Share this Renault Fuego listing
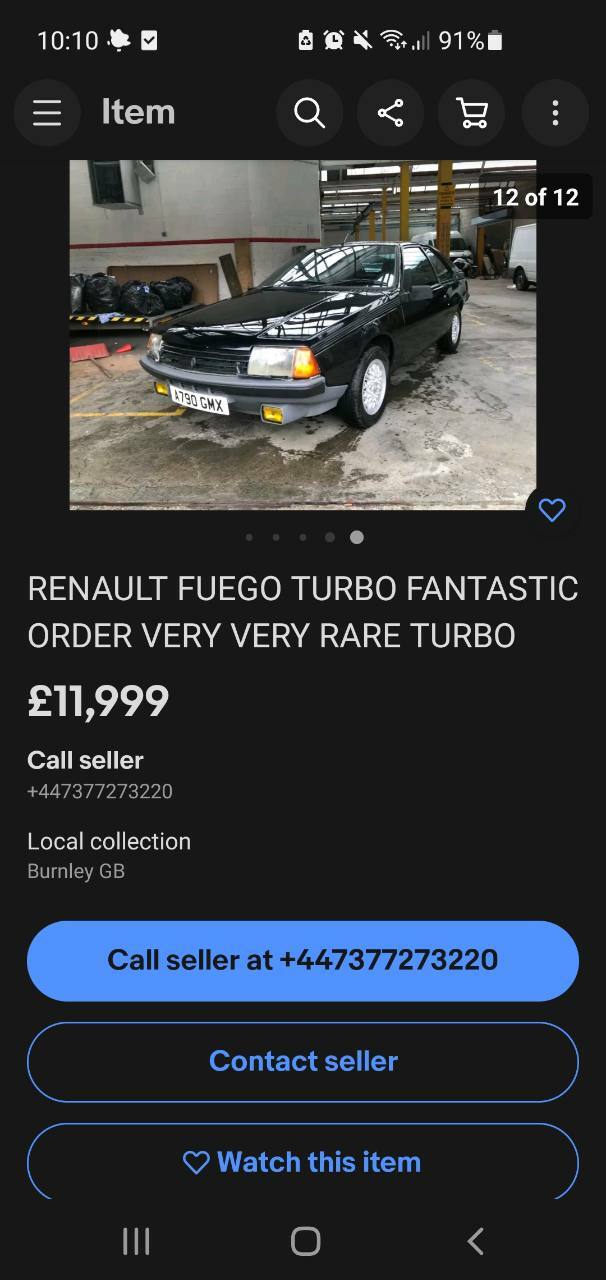Screen dimensions: 606x1280 (391, 112)
